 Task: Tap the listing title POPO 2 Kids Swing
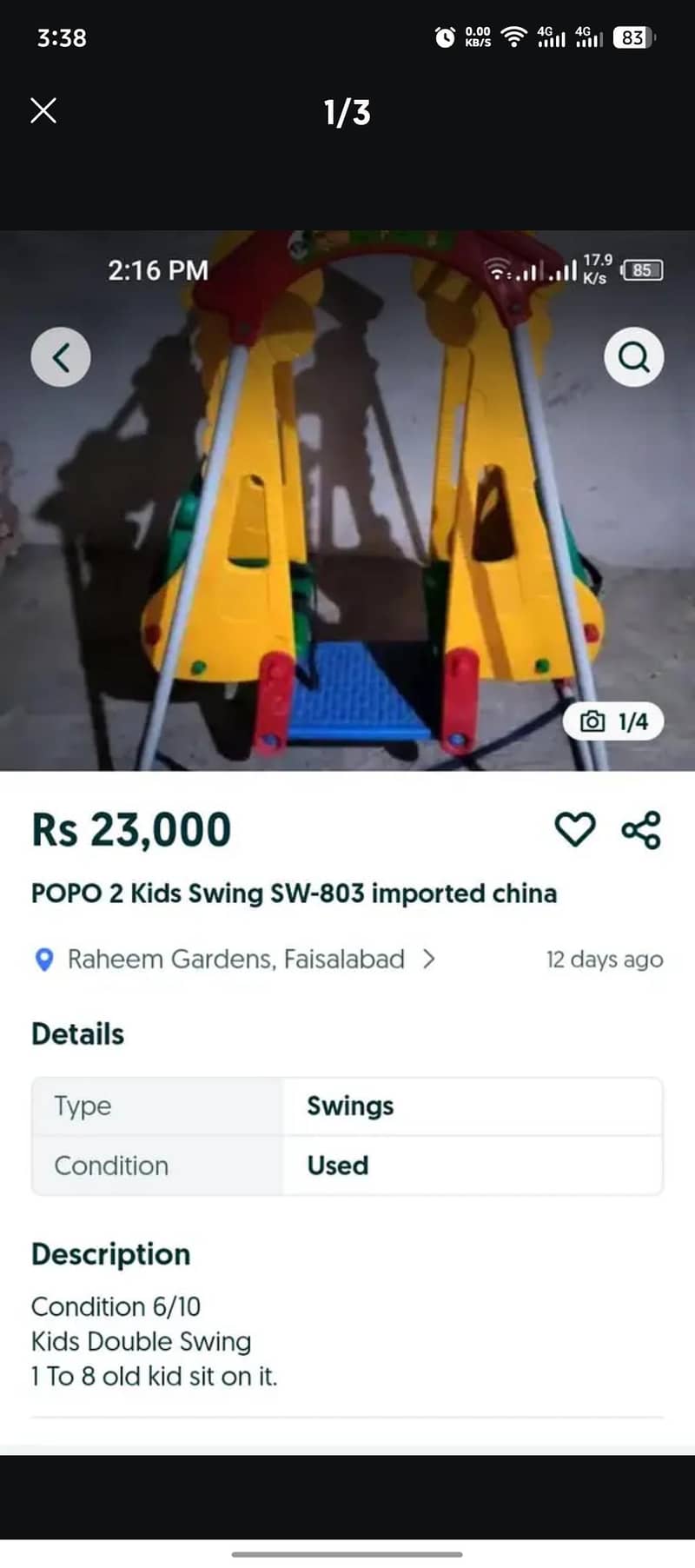point(295,894)
